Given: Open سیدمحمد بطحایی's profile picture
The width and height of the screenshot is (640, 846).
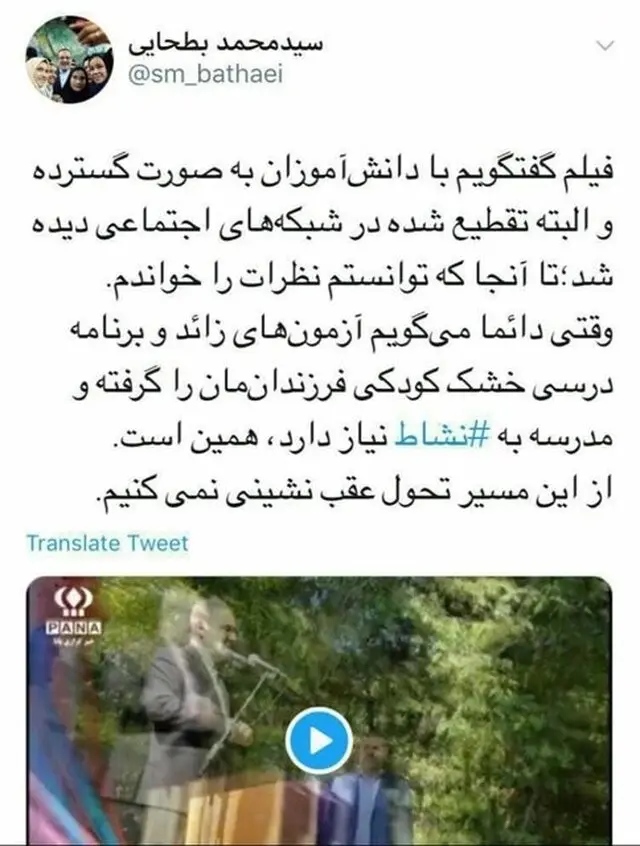Looking at the screenshot, I should click(69, 59).
